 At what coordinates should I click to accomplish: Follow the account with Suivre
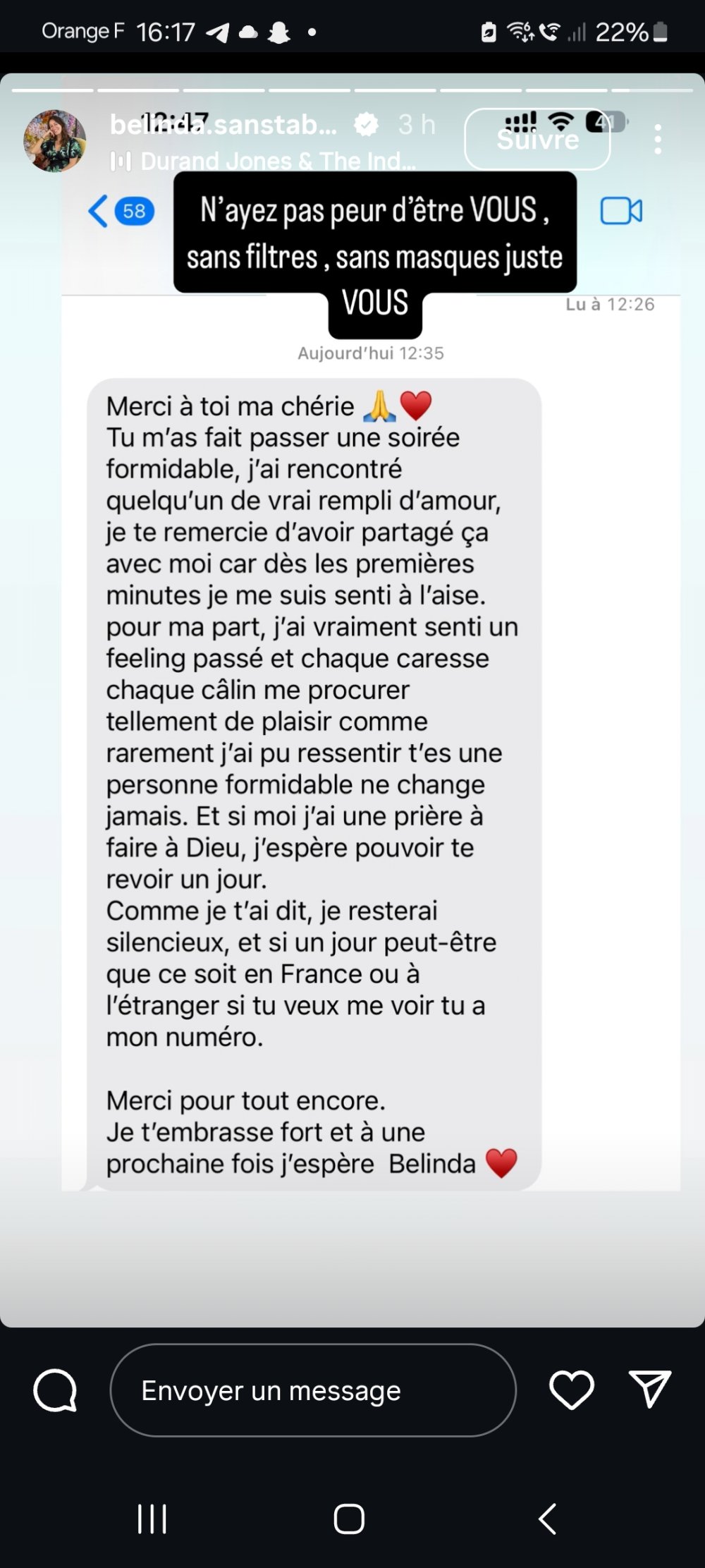click(x=537, y=140)
